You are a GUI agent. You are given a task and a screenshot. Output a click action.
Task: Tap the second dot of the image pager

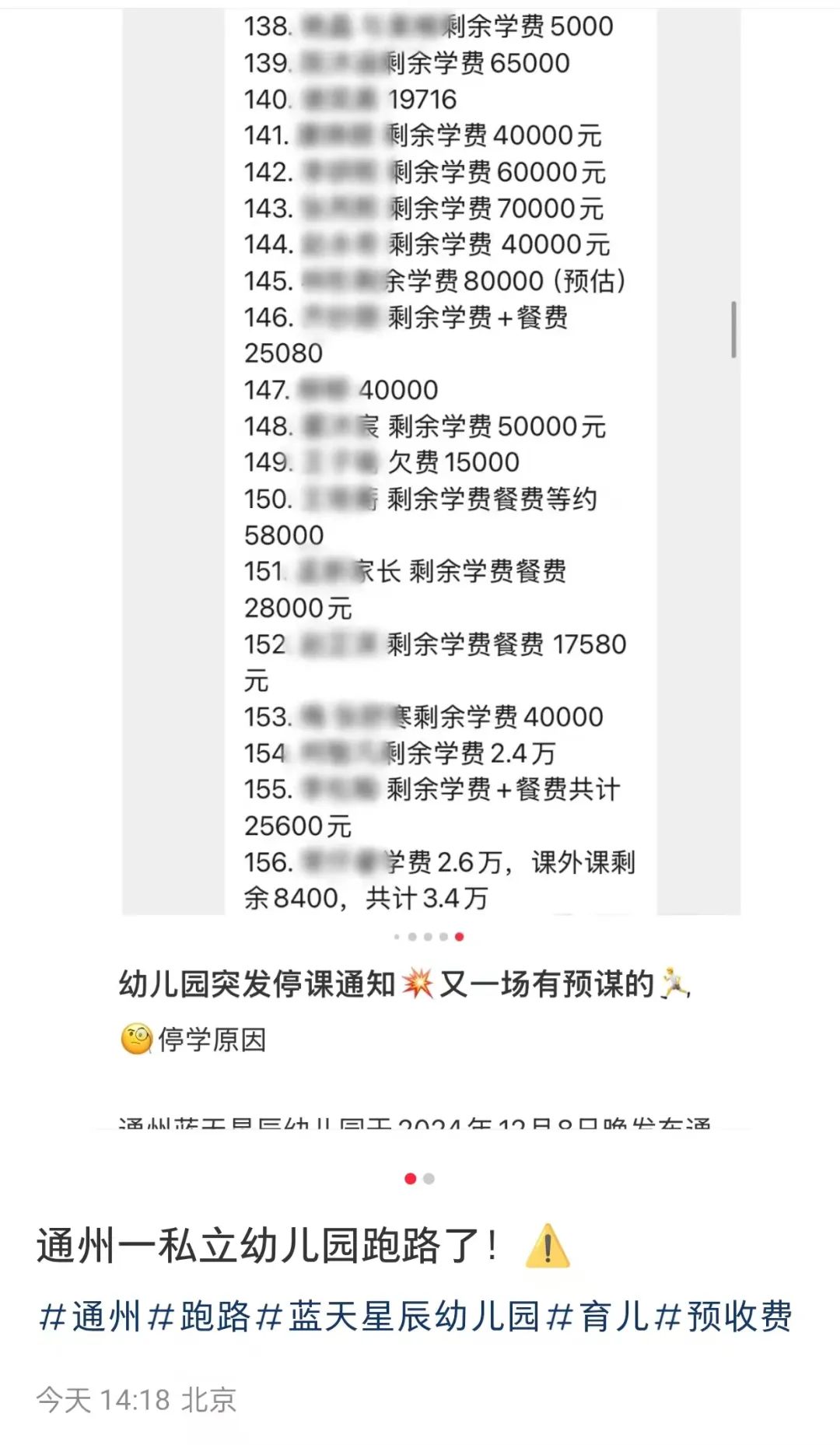point(429,1179)
